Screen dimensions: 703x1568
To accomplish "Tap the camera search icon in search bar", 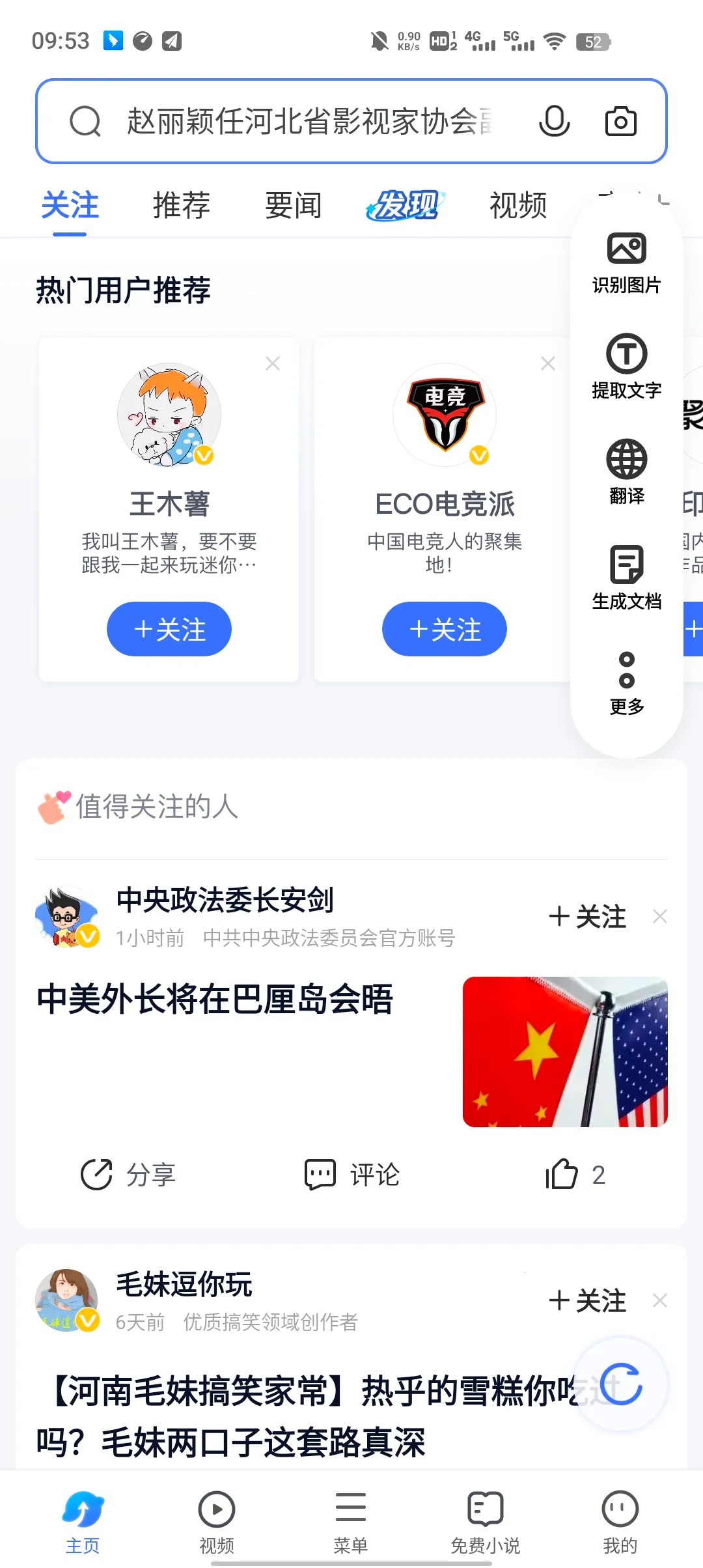I will (x=620, y=120).
